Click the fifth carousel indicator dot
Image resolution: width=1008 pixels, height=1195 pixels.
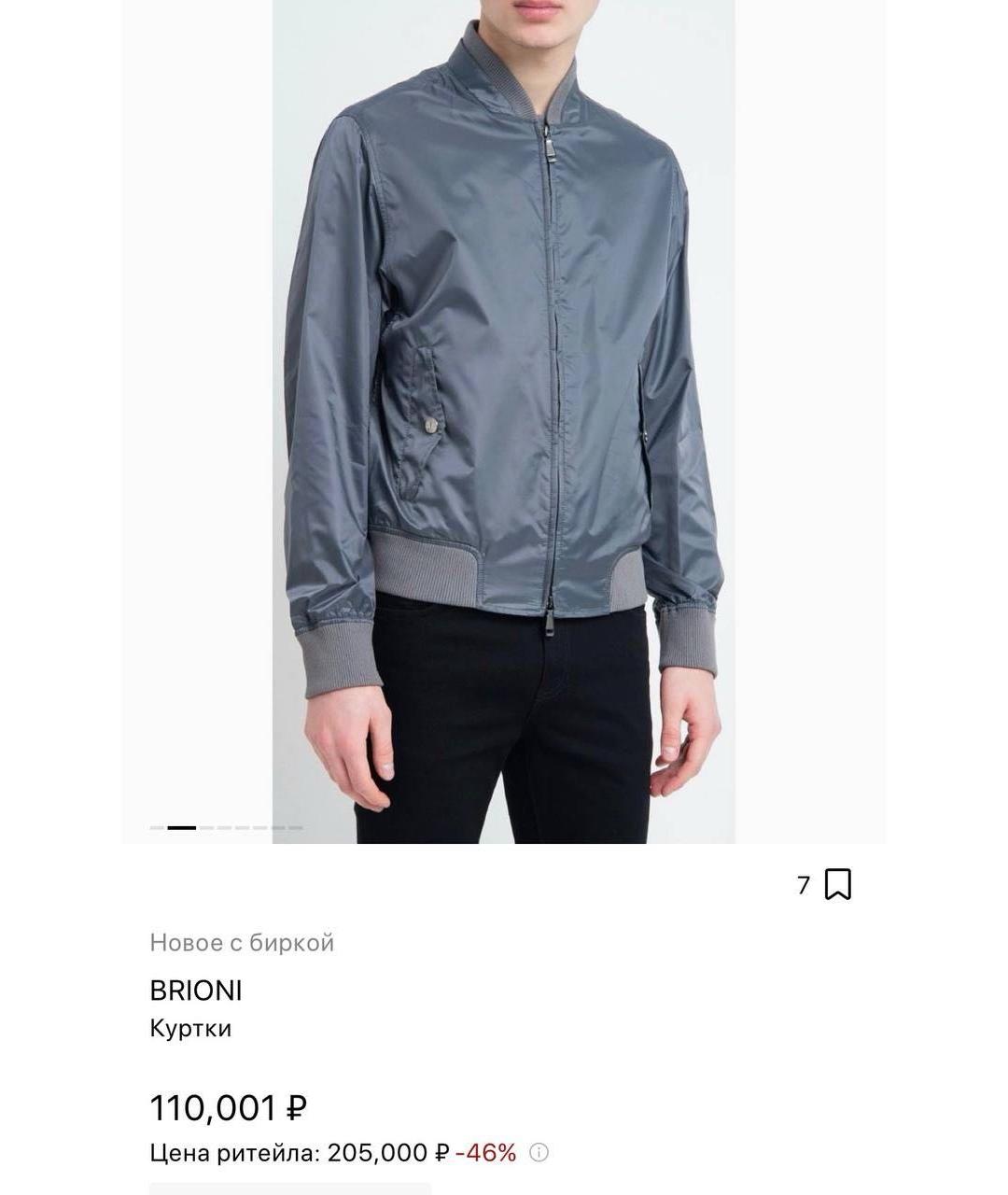[x=259, y=827]
